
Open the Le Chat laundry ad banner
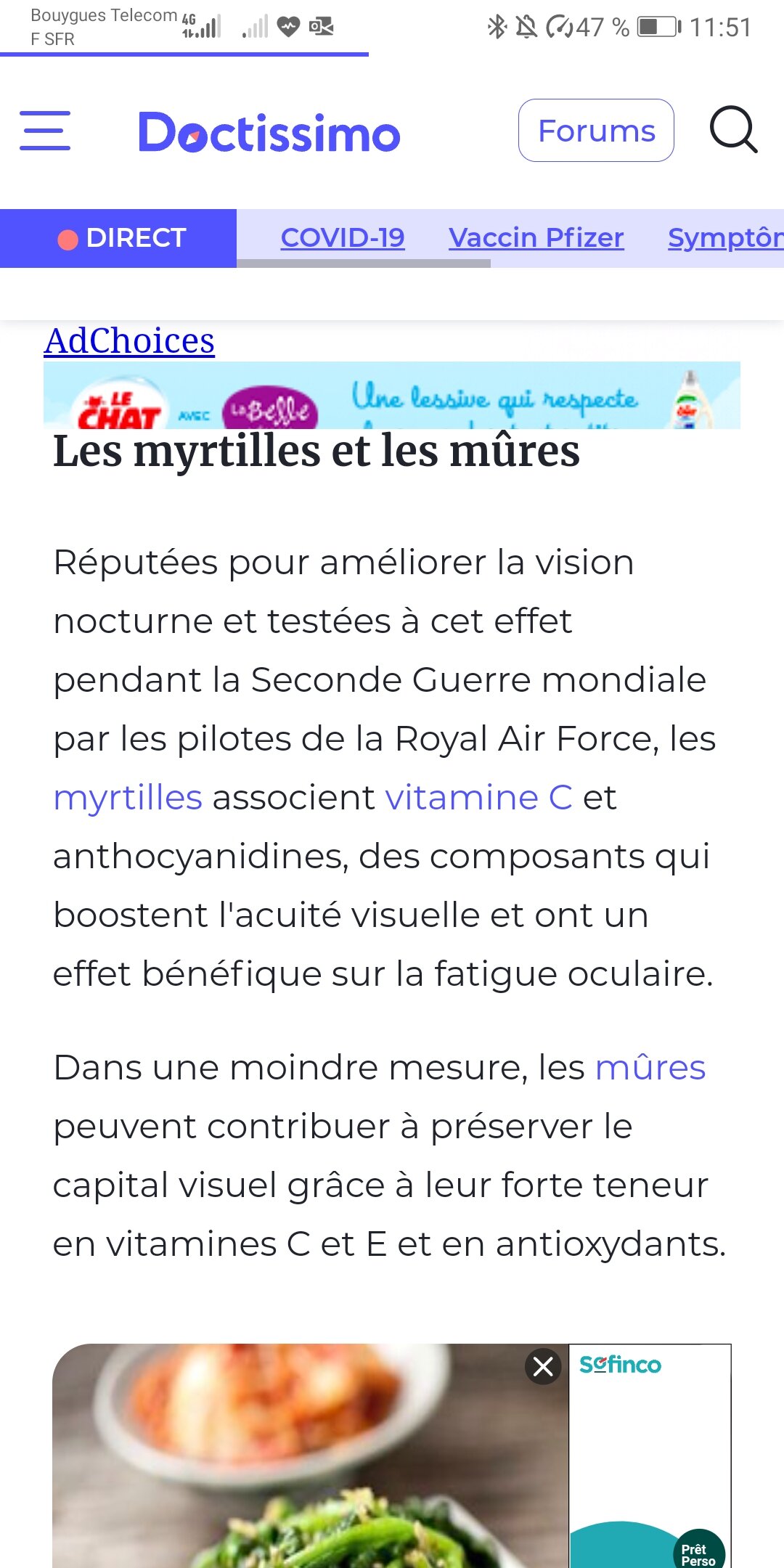392,396
